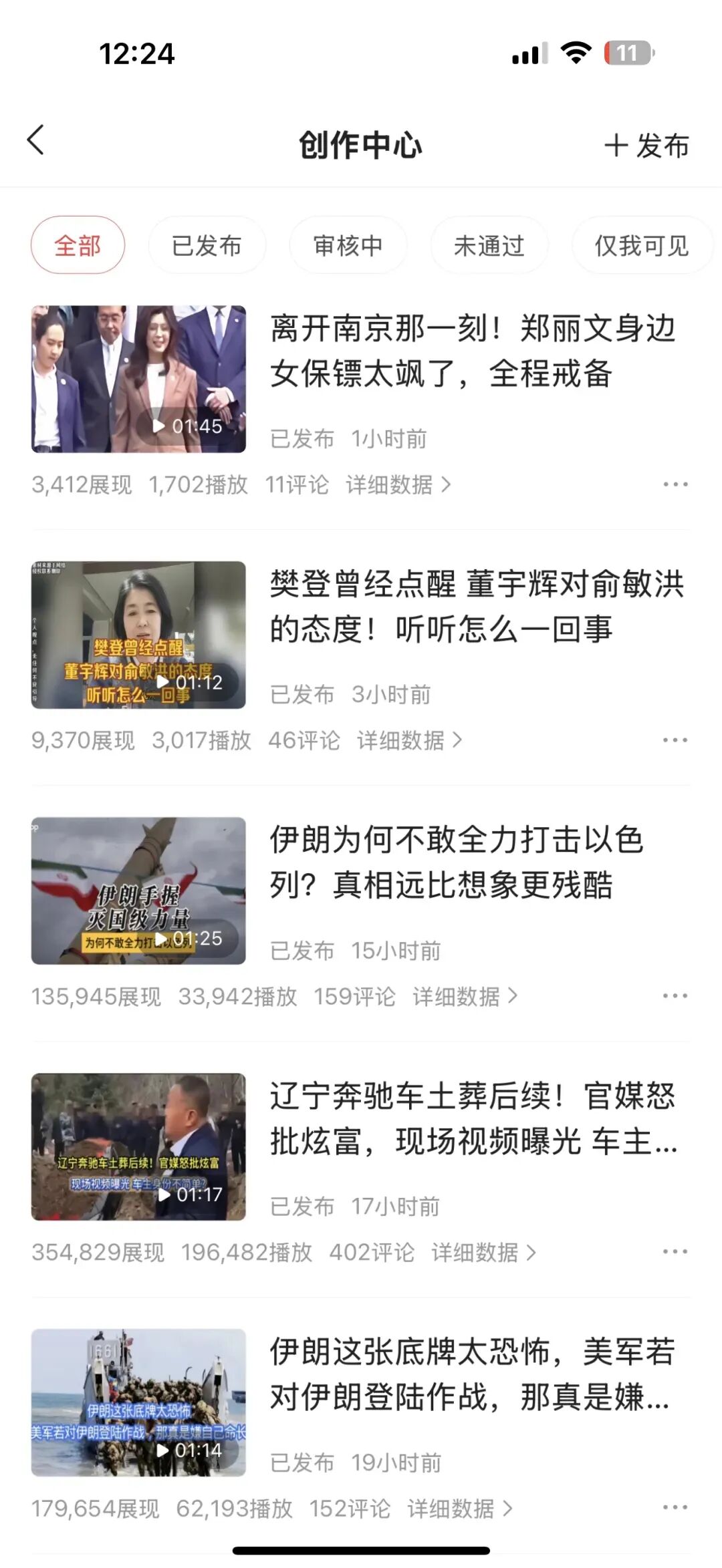This screenshot has width=722, height=1568.
Task: Tap the 发布 button to publish
Action: [646, 146]
